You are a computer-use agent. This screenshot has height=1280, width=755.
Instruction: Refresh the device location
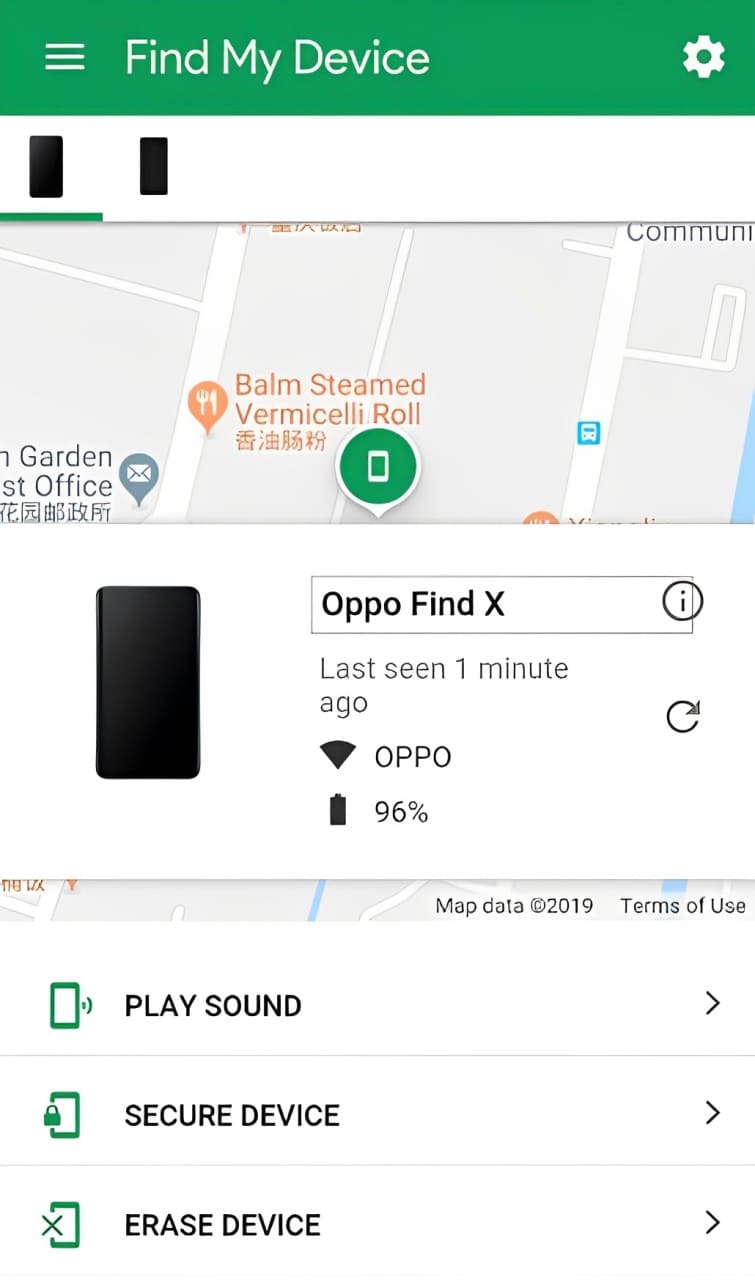point(683,716)
